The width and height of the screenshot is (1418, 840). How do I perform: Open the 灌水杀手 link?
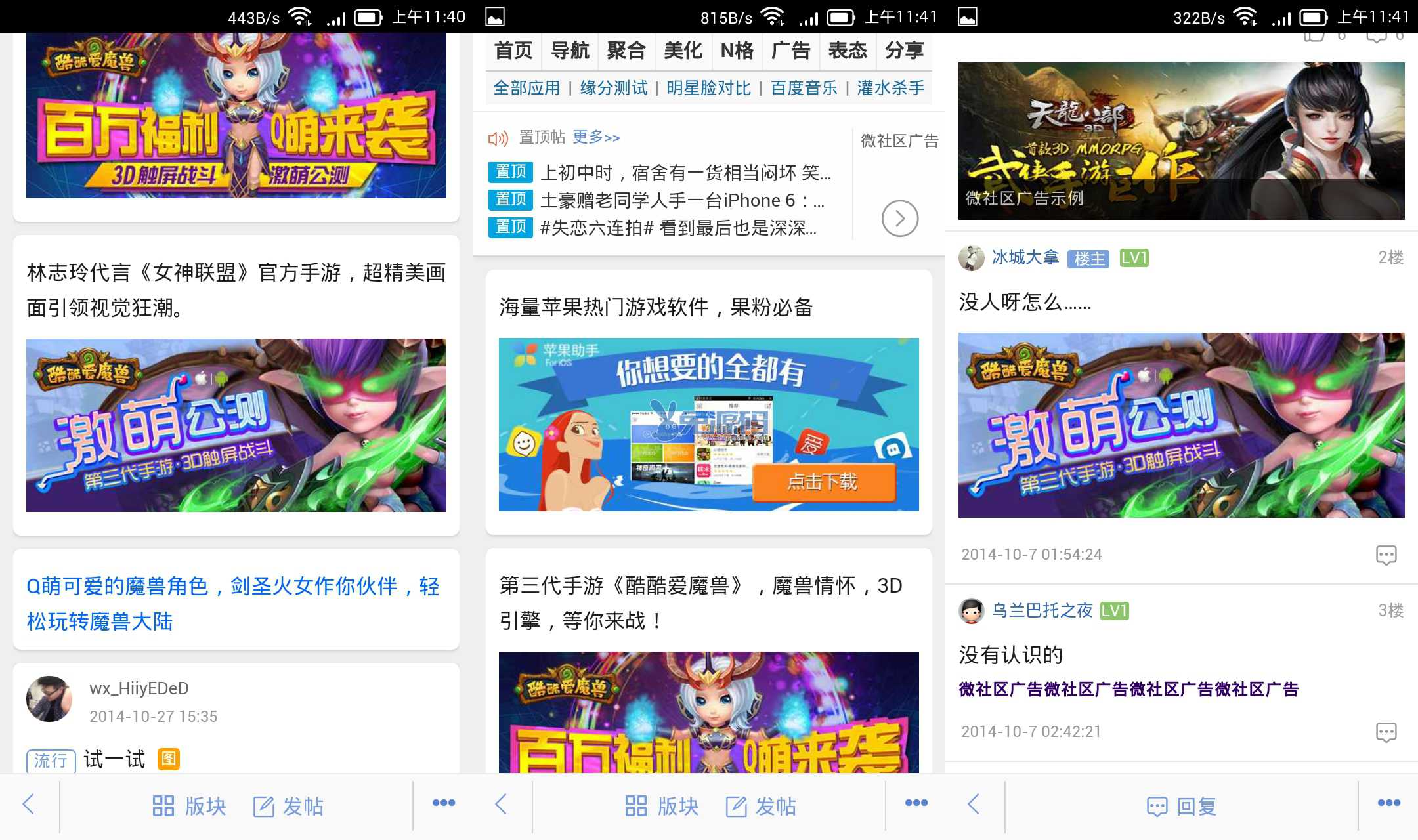tap(890, 88)
